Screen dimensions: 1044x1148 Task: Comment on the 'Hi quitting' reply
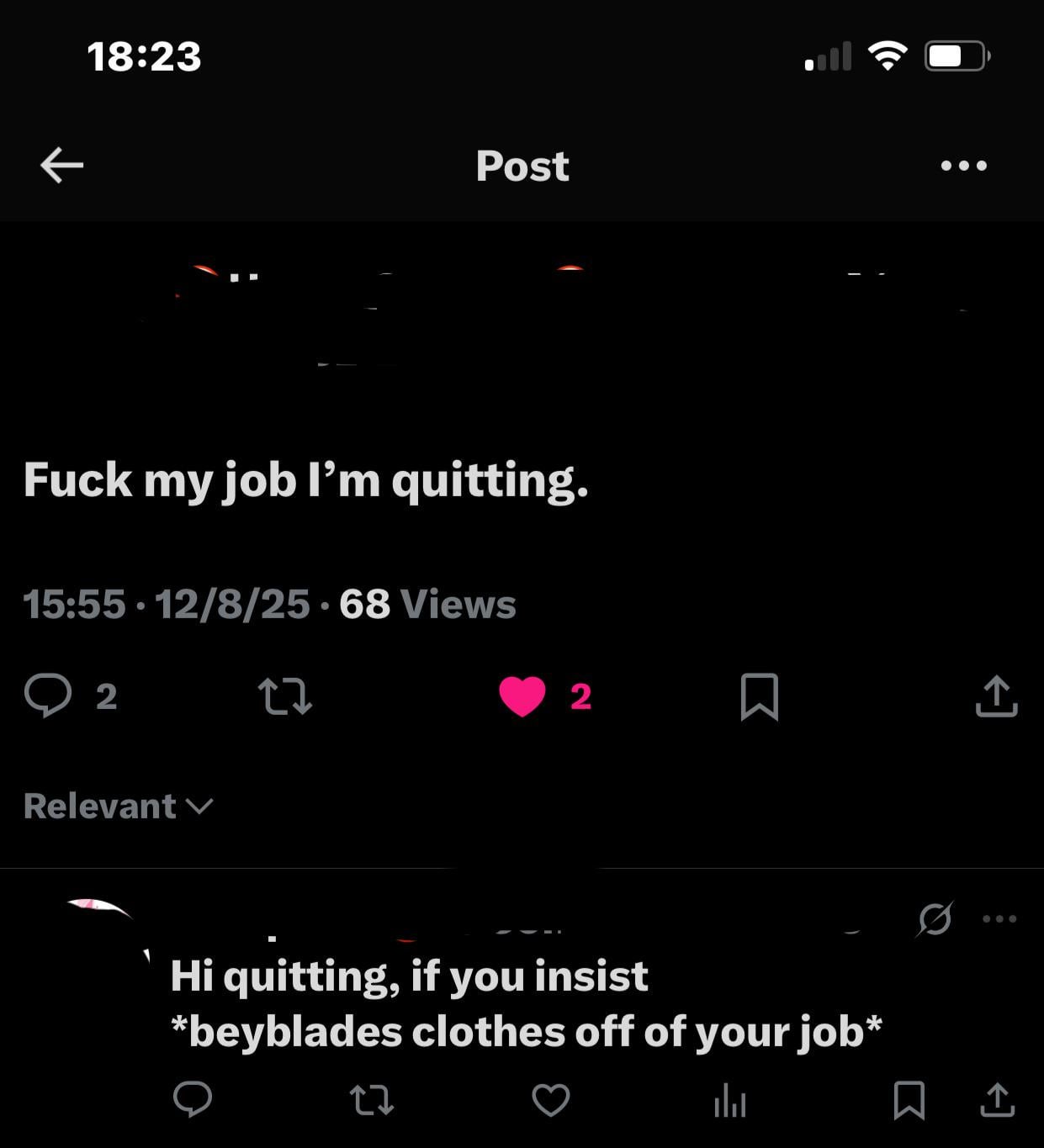[193, 1099]
